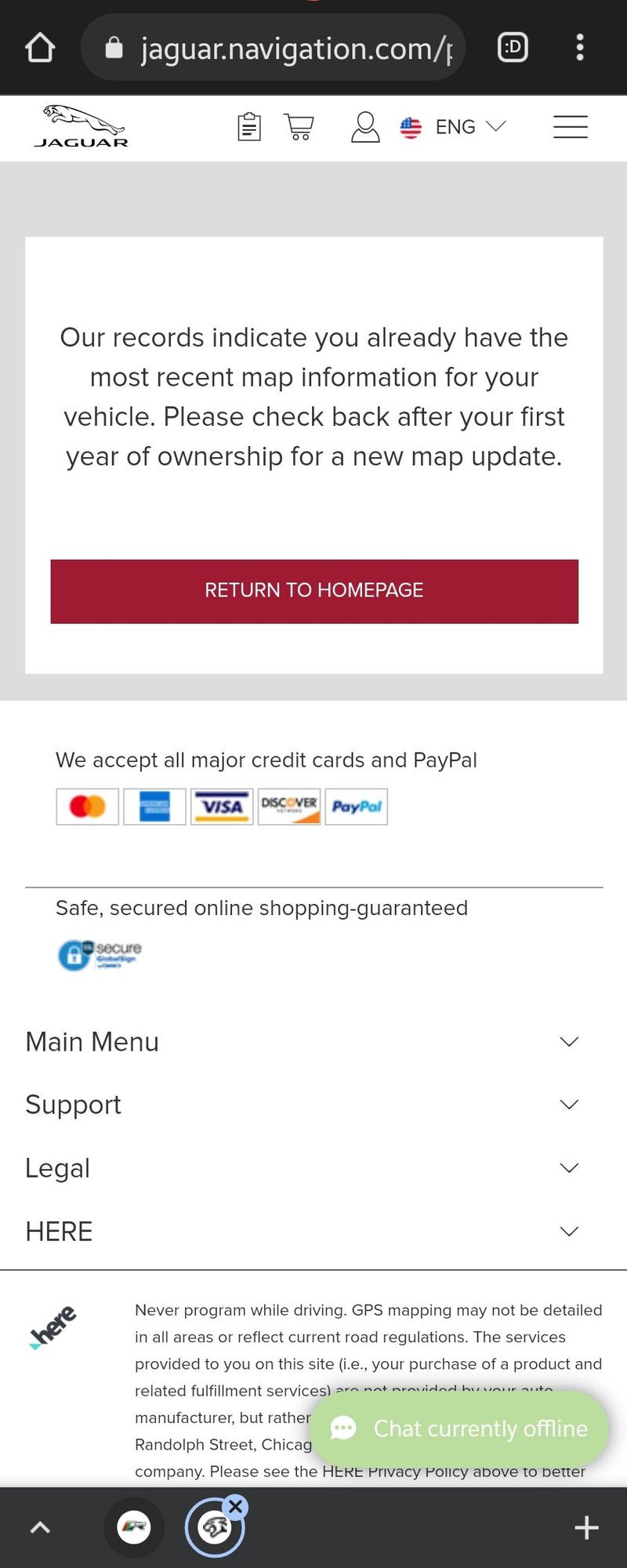Screen dimensions: 627x1568
Task: Open the Chat currently offline widget
Action: [459, 1428]
